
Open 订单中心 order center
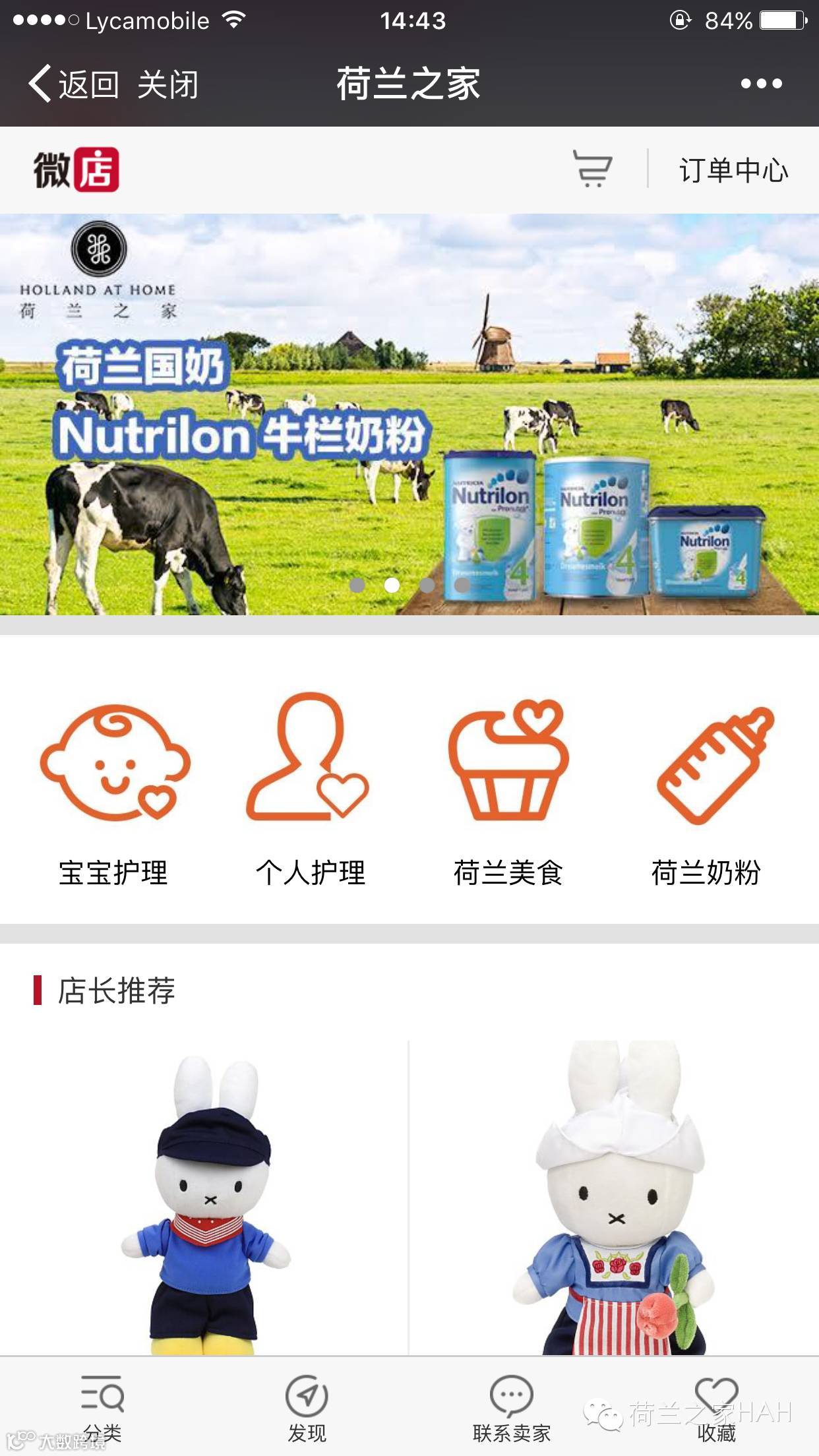(733, 170)
